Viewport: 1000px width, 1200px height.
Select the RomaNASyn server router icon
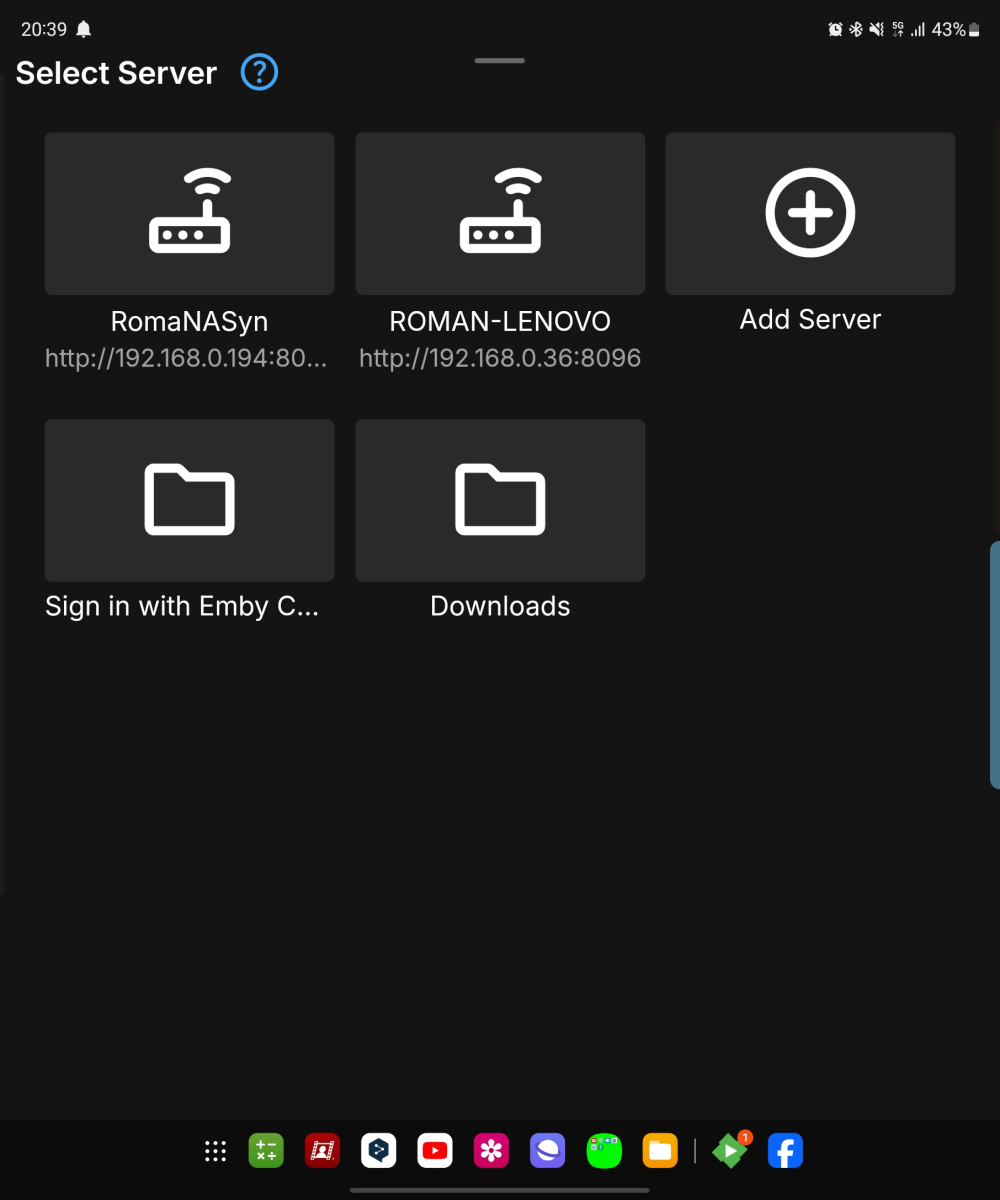click(x=189, y=213)
